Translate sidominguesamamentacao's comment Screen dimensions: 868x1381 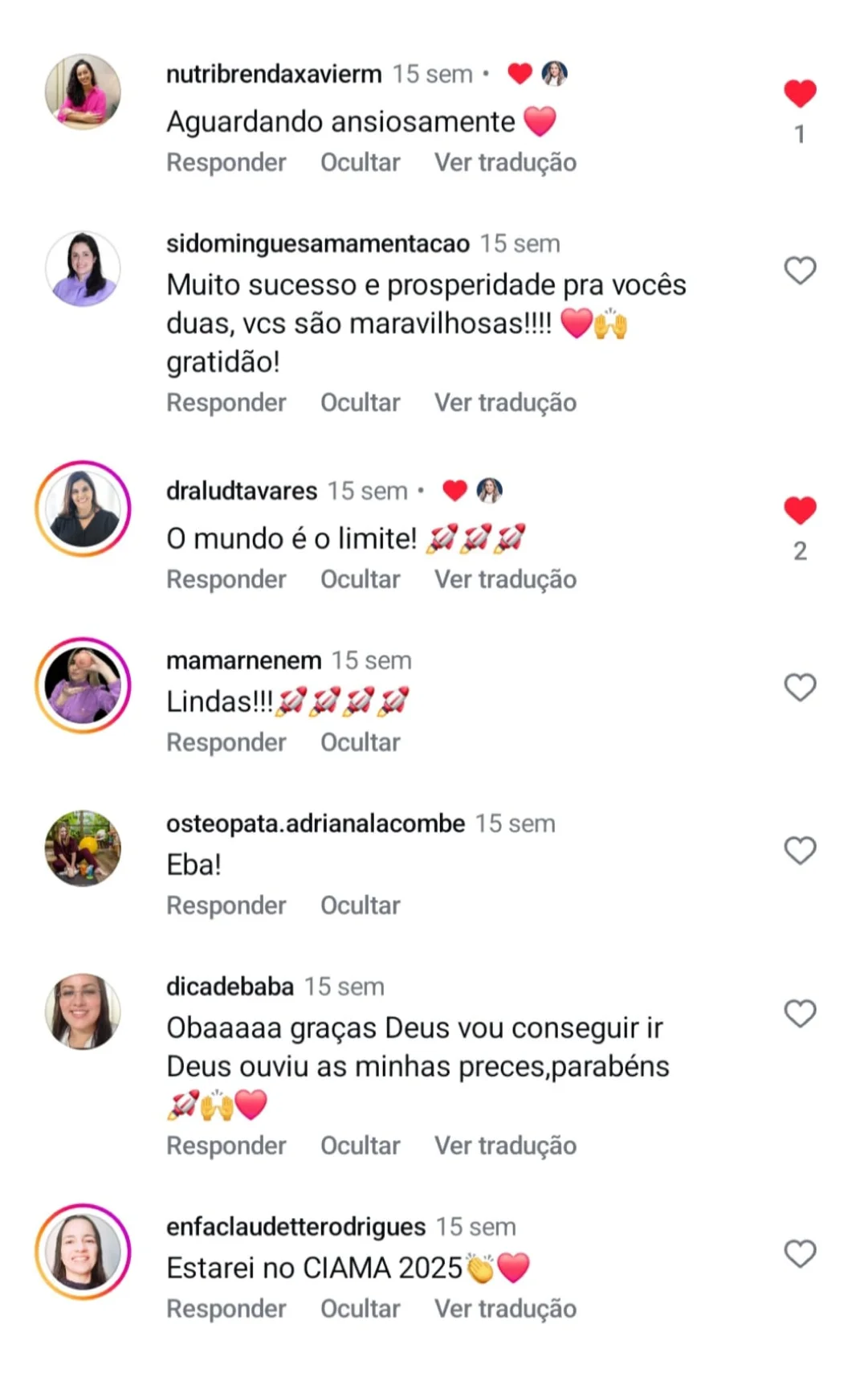[x=505, y=402]
